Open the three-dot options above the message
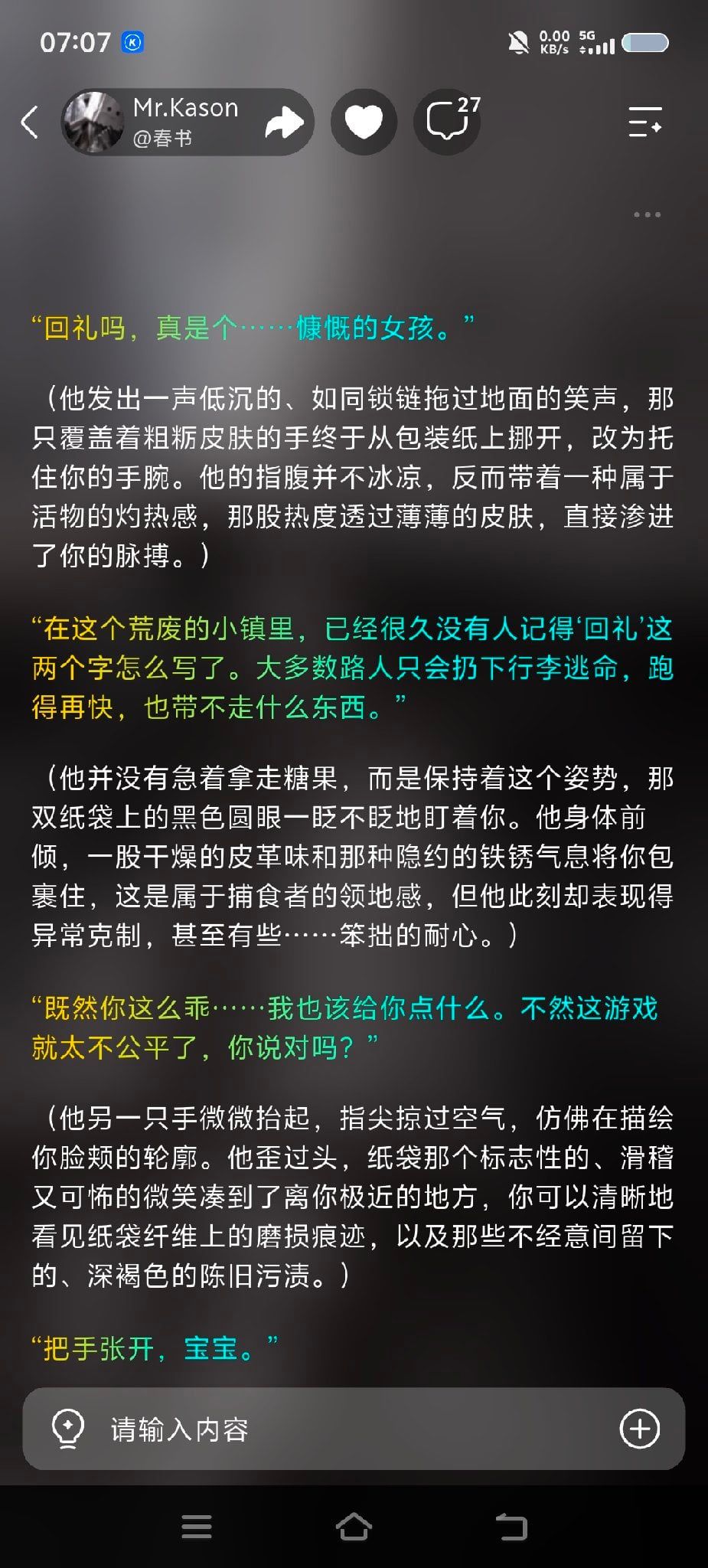708x1568 pixels. 647,215
